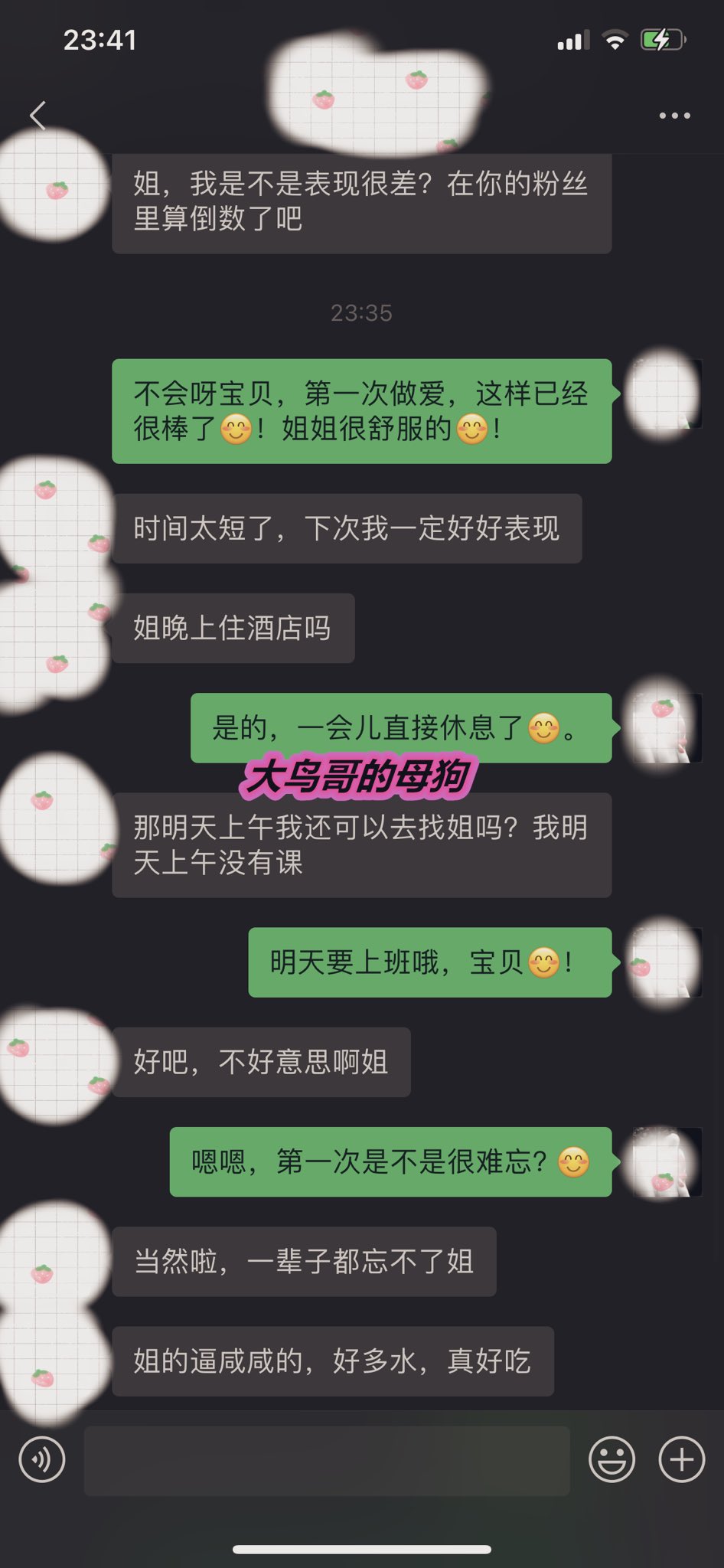Tap the message text field
Screen dimensions: 724x1568
327,1460
